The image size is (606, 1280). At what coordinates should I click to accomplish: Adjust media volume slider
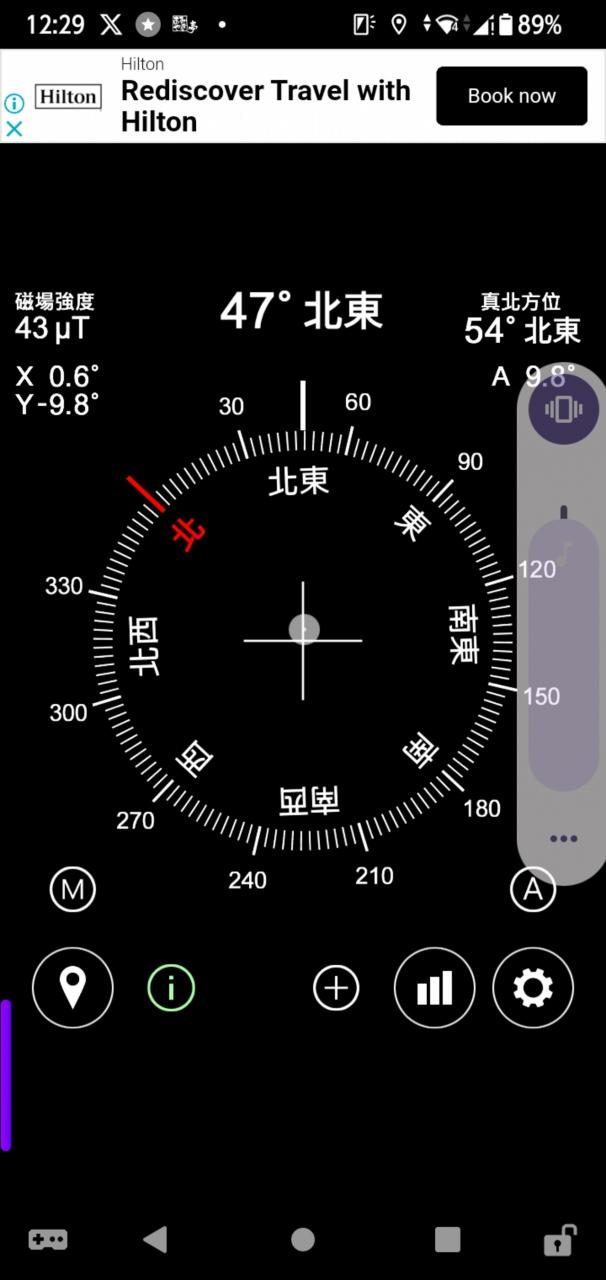point(563,650)
